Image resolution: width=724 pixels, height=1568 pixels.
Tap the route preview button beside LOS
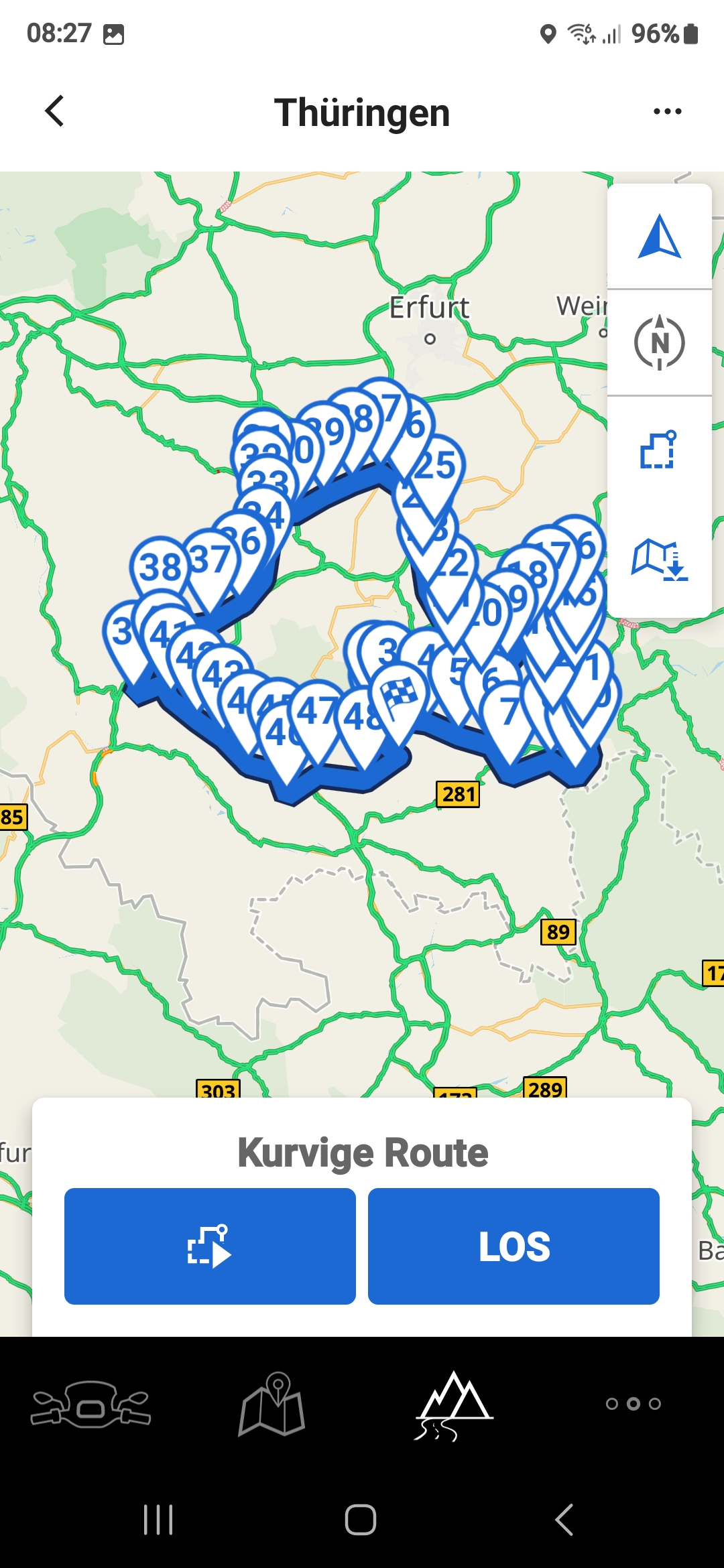pyautogui.click(x=210, y=1246)
